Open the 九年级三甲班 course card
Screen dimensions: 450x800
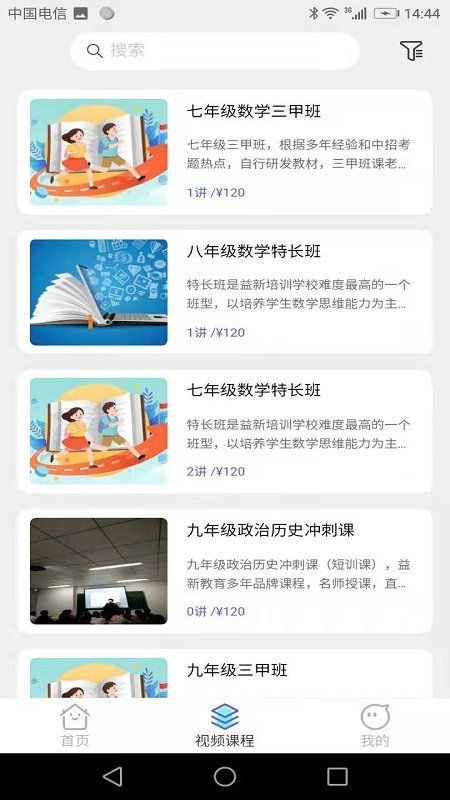click(x=225, y=673)
